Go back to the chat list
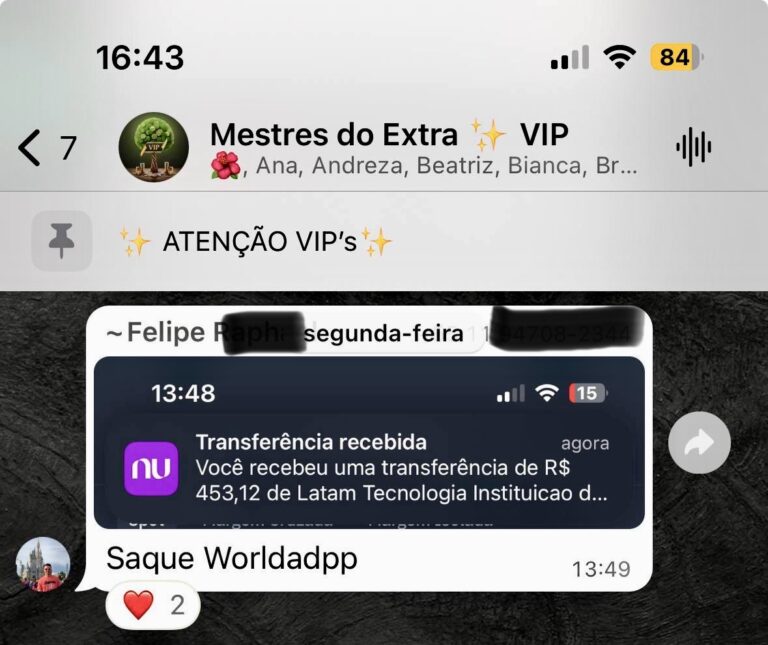This screenshot has height=645, width=768. [x=45, y=148]
